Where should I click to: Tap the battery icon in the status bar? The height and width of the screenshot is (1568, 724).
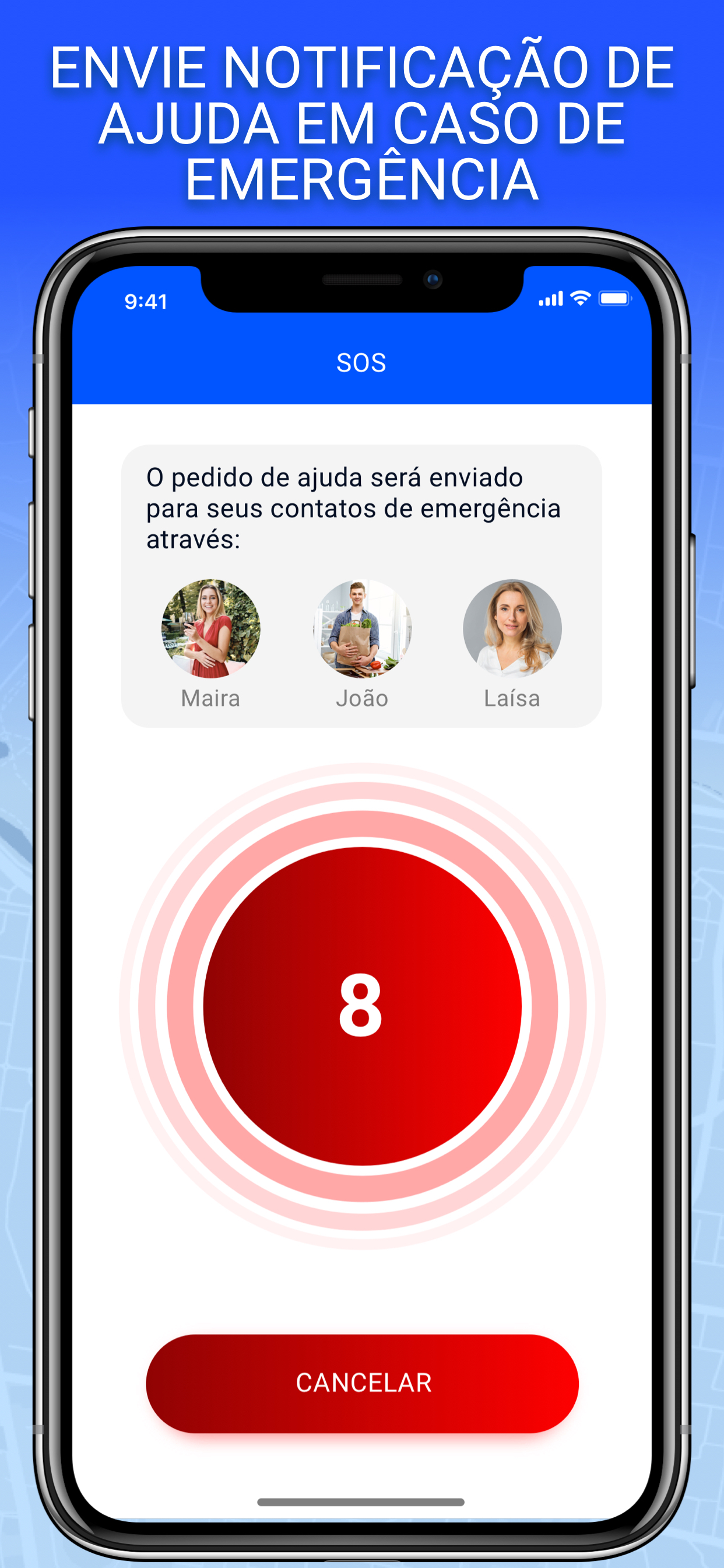[x=614, y=297]
